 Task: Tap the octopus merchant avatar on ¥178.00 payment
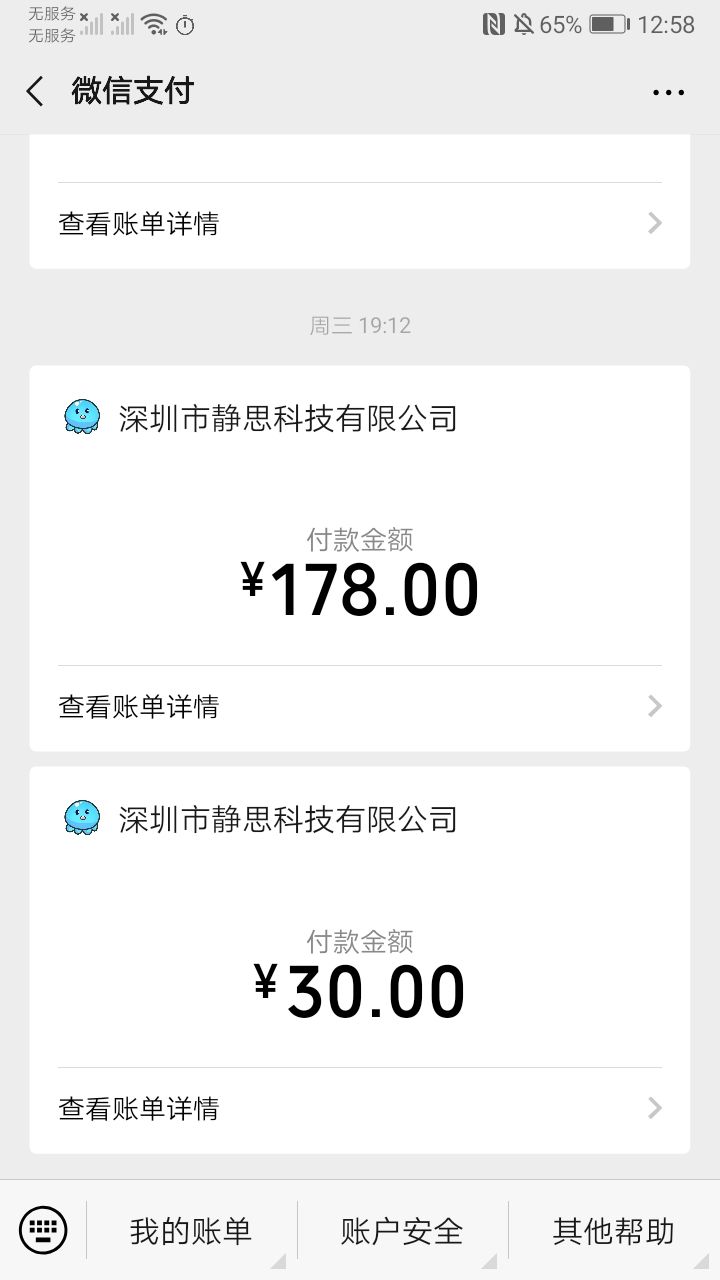click(x=81, y=417)
